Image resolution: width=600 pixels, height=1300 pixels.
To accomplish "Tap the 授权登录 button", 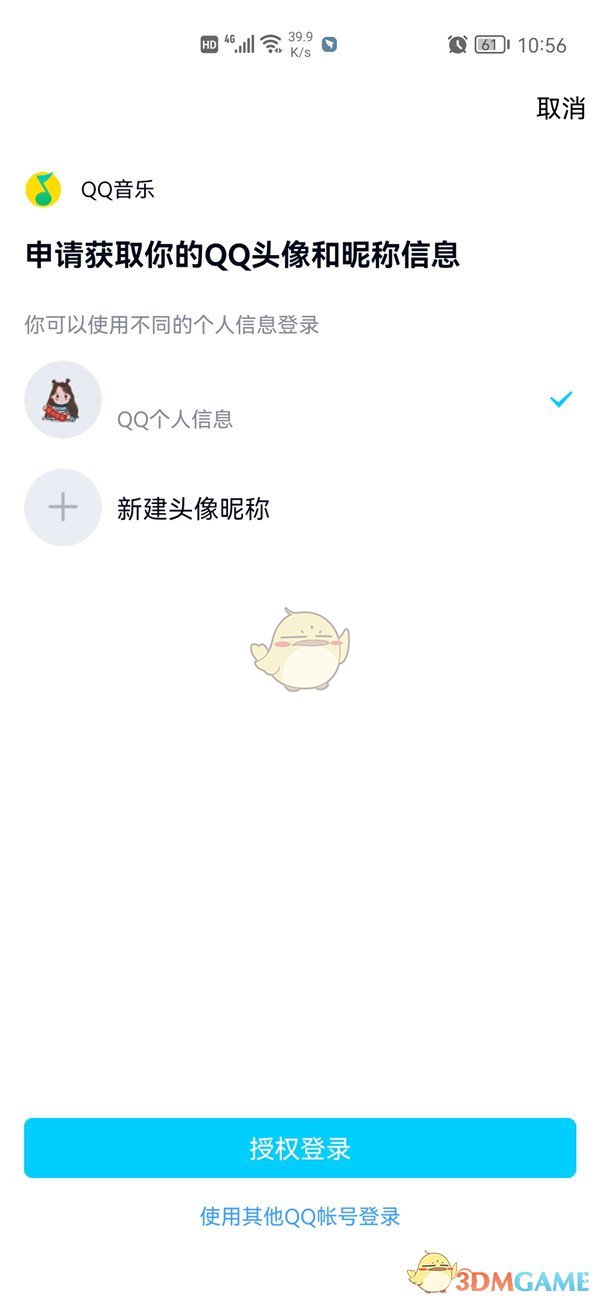I will [x=300, y=1148].
